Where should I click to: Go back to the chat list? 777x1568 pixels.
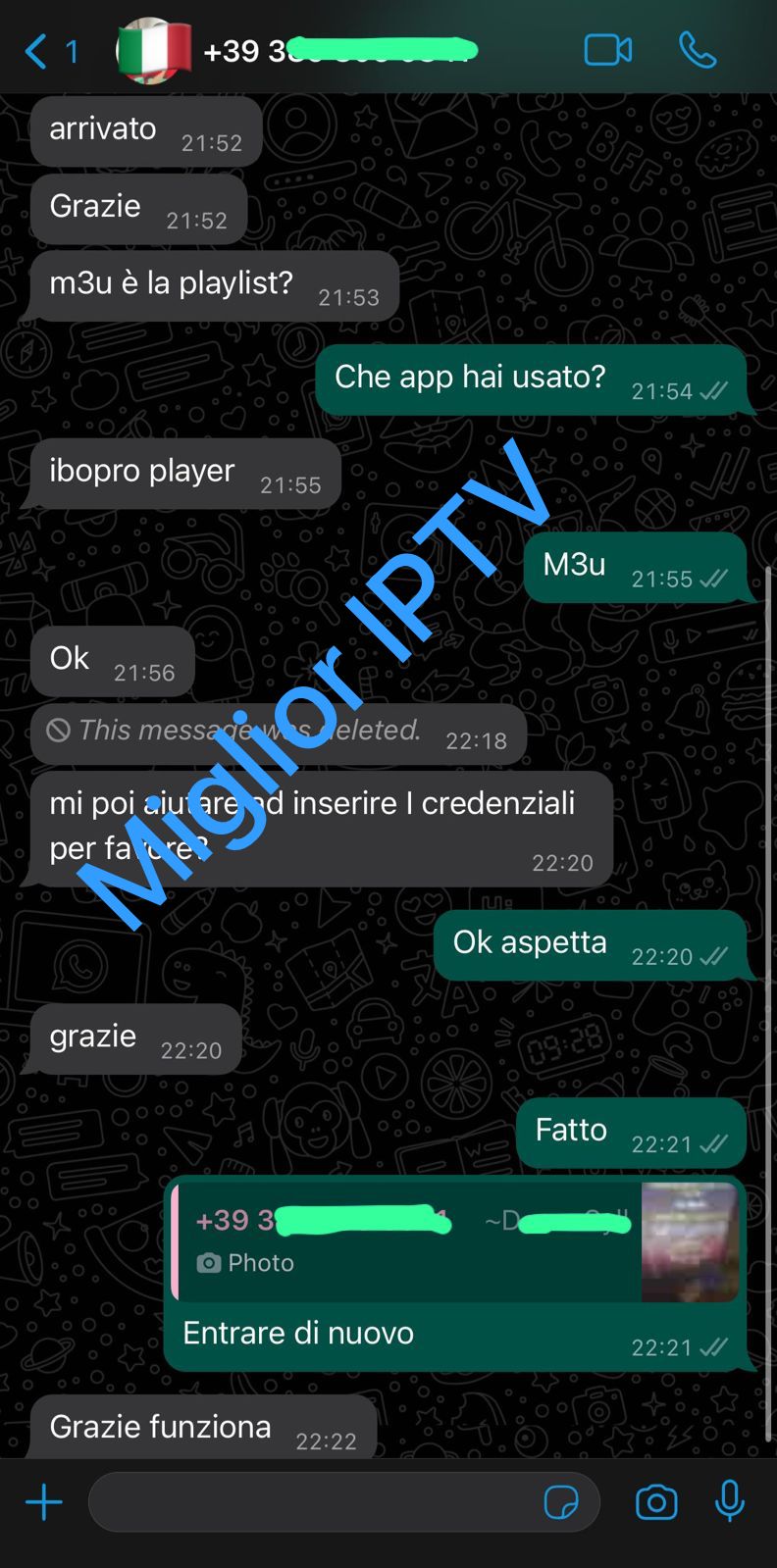49,51
